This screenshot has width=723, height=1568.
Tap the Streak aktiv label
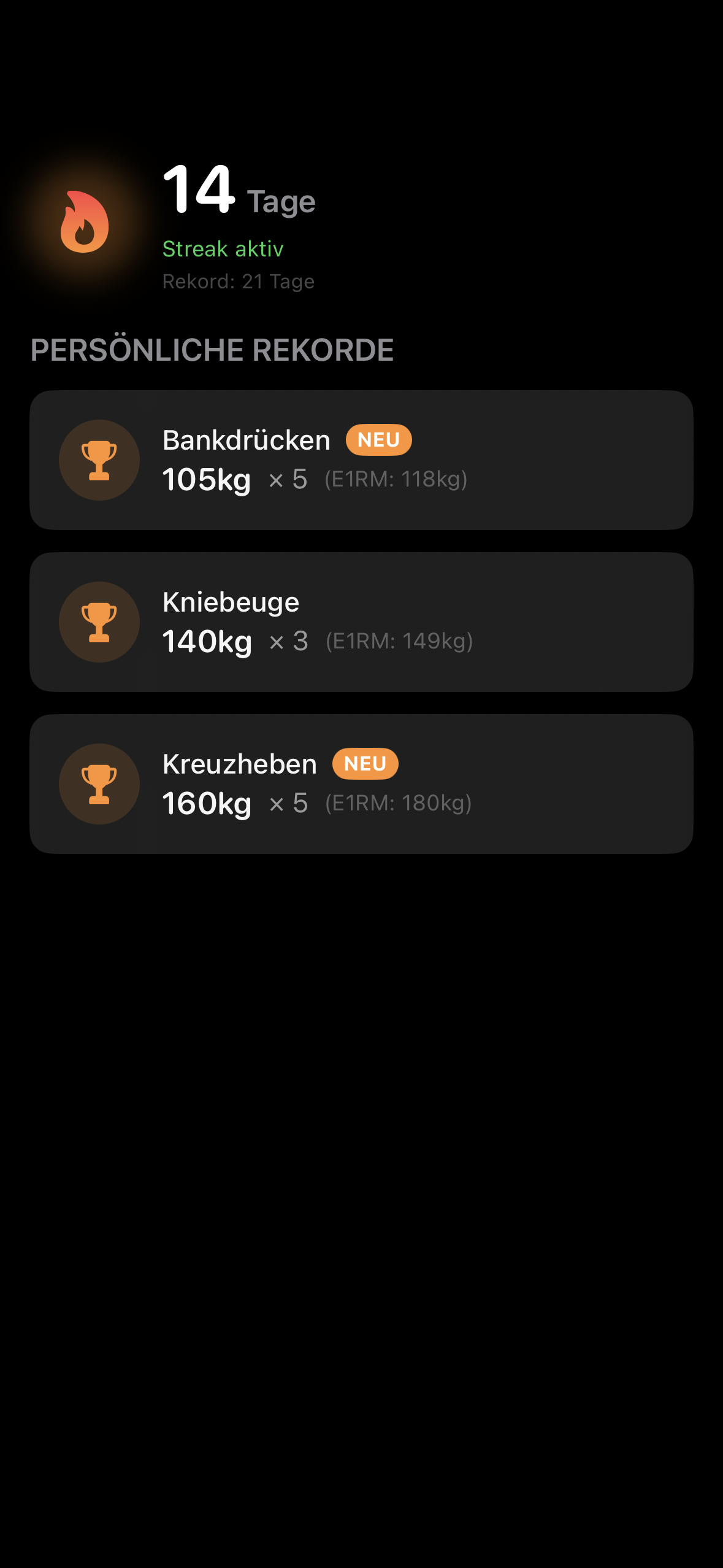click(223, 248)
